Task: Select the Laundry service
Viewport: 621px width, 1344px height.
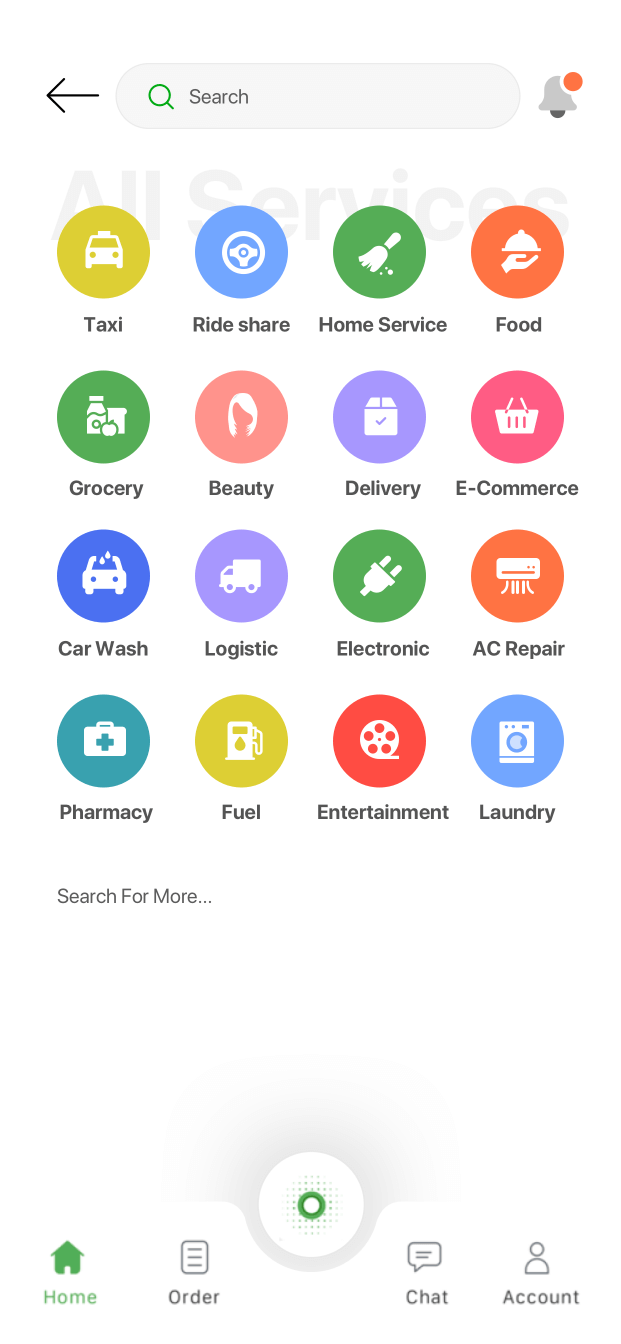Action: pyautogui.click(x=517, y=740)
